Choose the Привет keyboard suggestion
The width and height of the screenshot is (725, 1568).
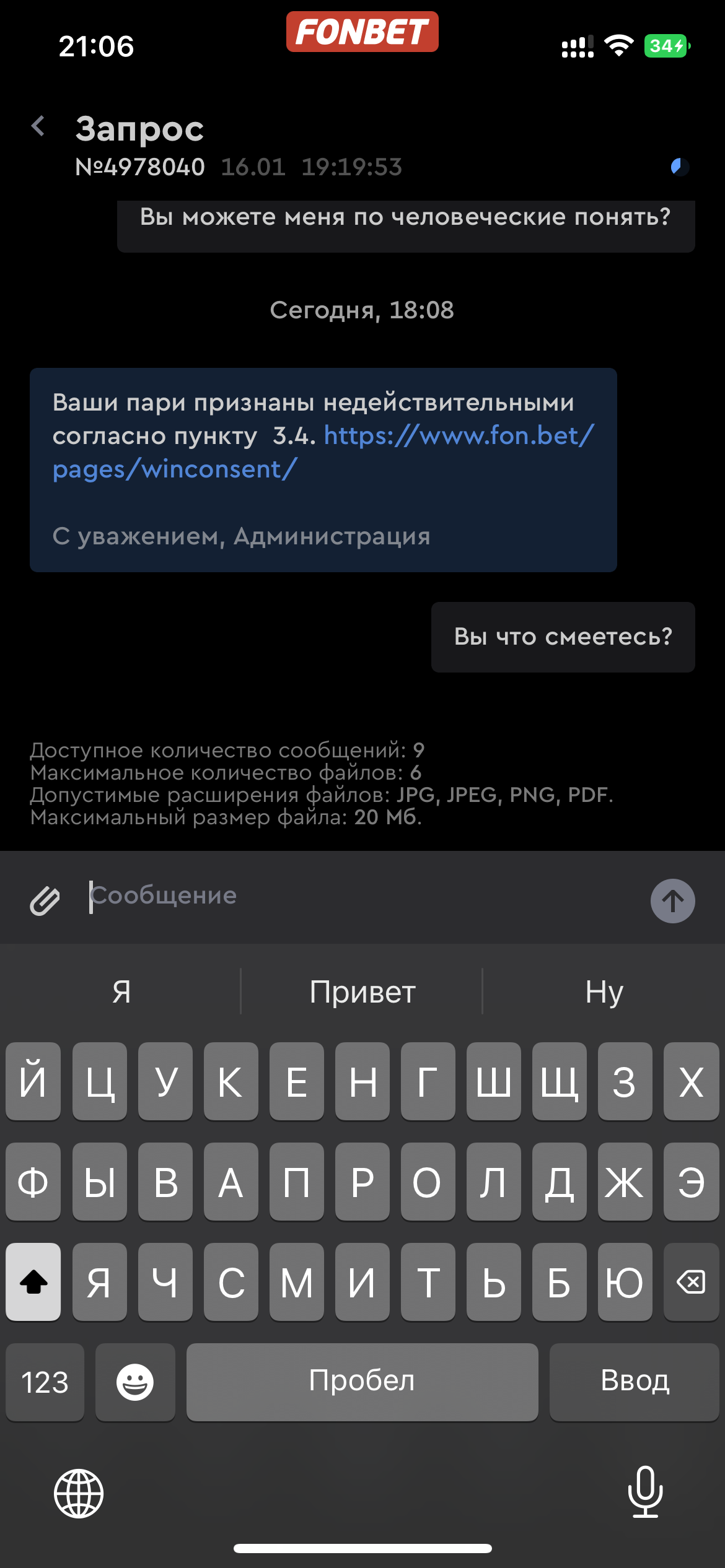tap(362, 992)
